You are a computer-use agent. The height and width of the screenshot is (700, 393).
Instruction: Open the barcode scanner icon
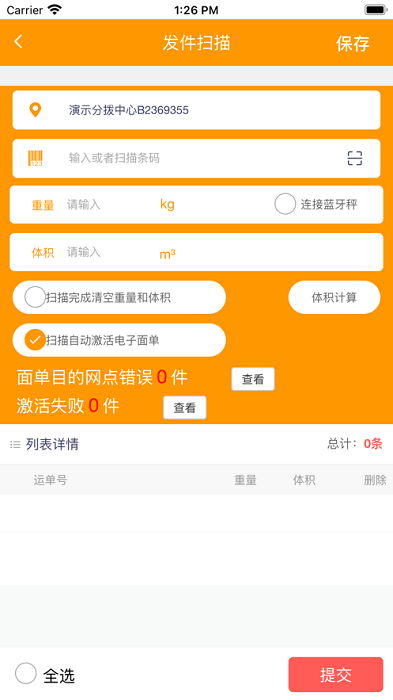tap(355, 158)
